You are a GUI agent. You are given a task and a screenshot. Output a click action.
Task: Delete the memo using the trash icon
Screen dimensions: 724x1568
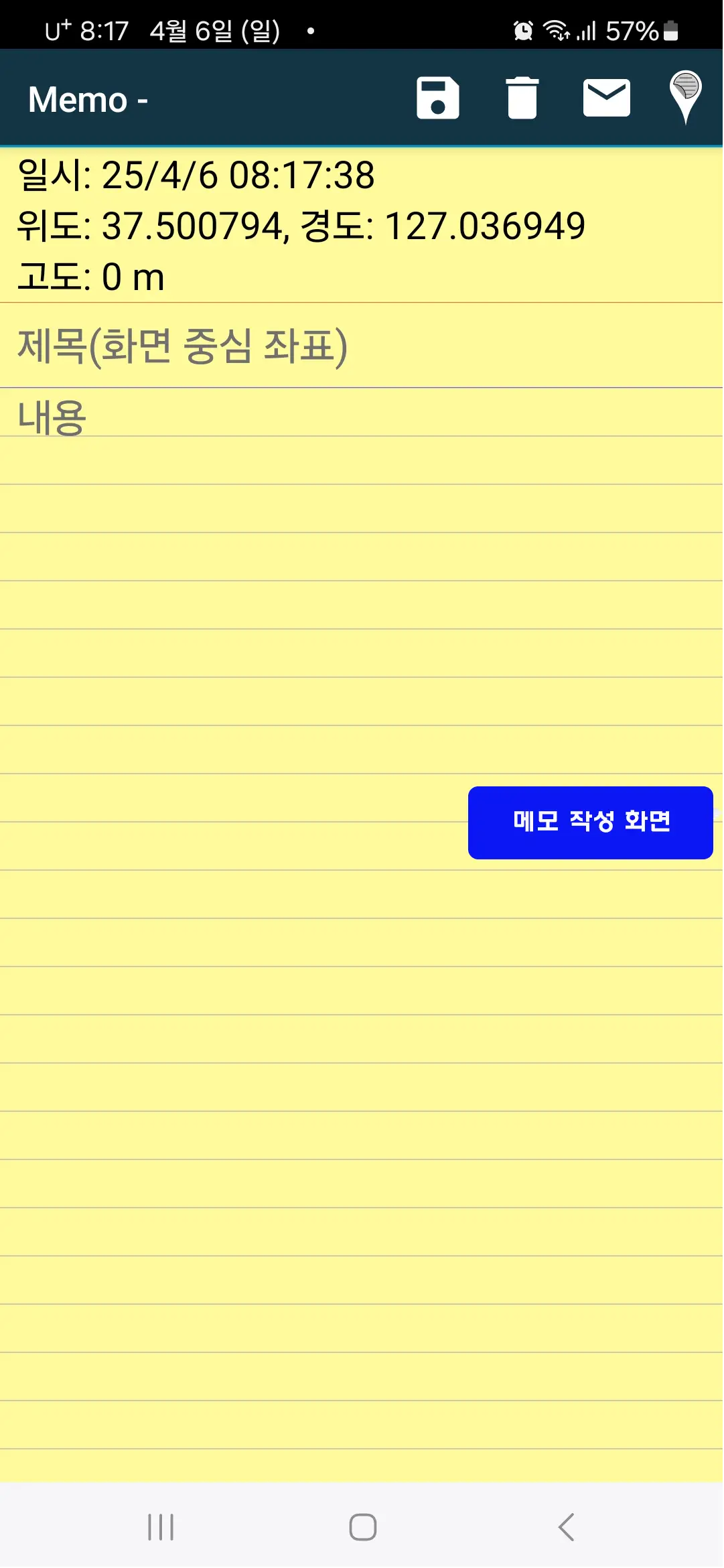coord(522,98)
